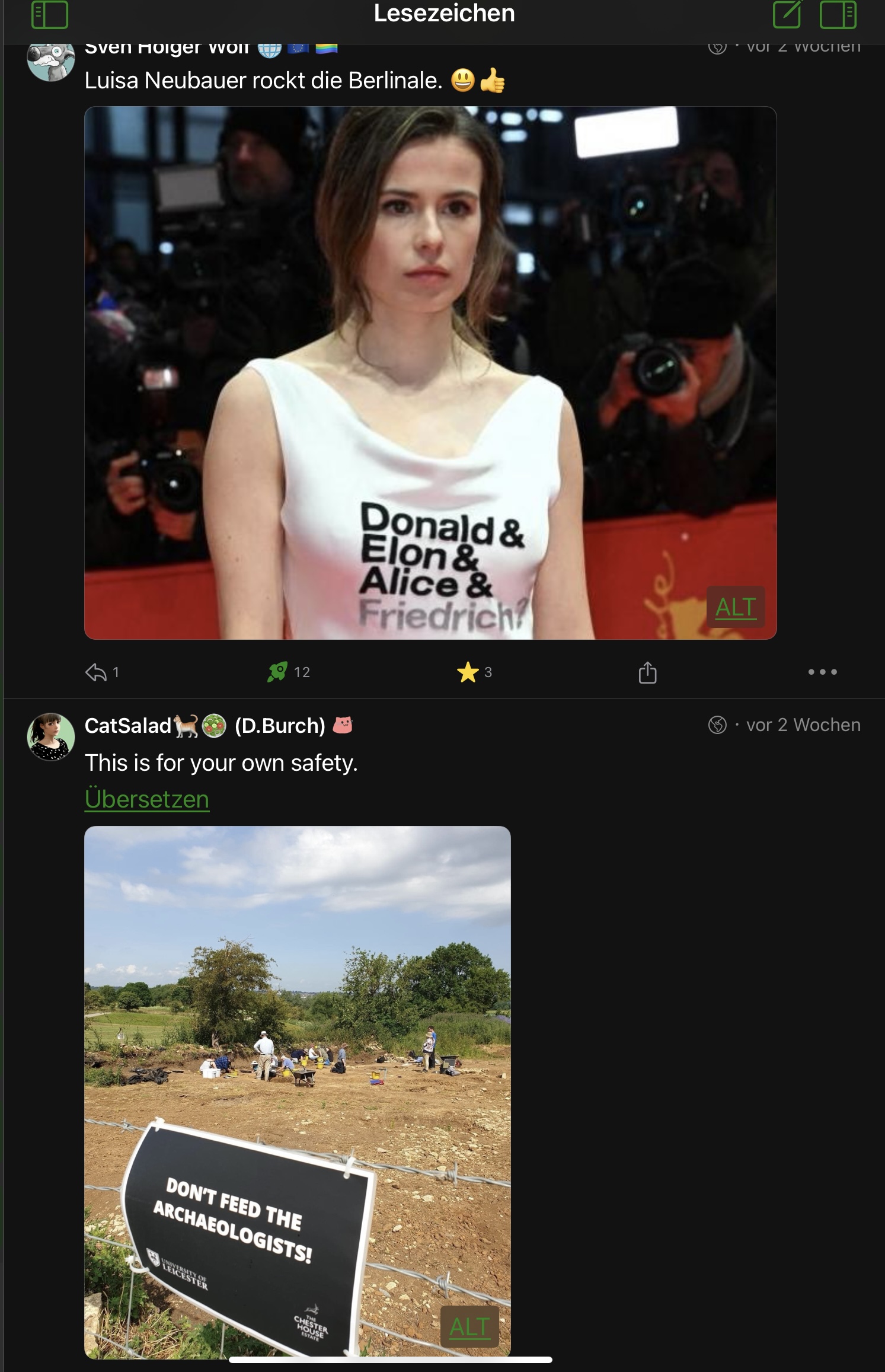The width and height of the screenshot is (885, 1372).
Task: Reply to the Luisa Neubauer Berlinale post
Action: tap(97, 672)
